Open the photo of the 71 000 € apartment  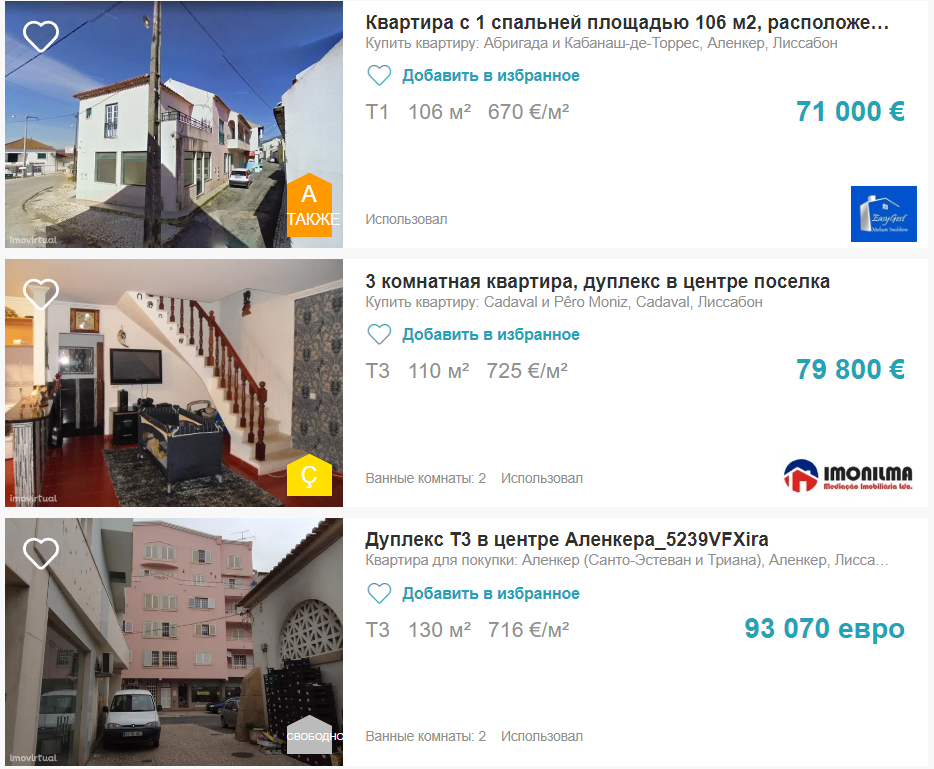[x=150, y=130]
